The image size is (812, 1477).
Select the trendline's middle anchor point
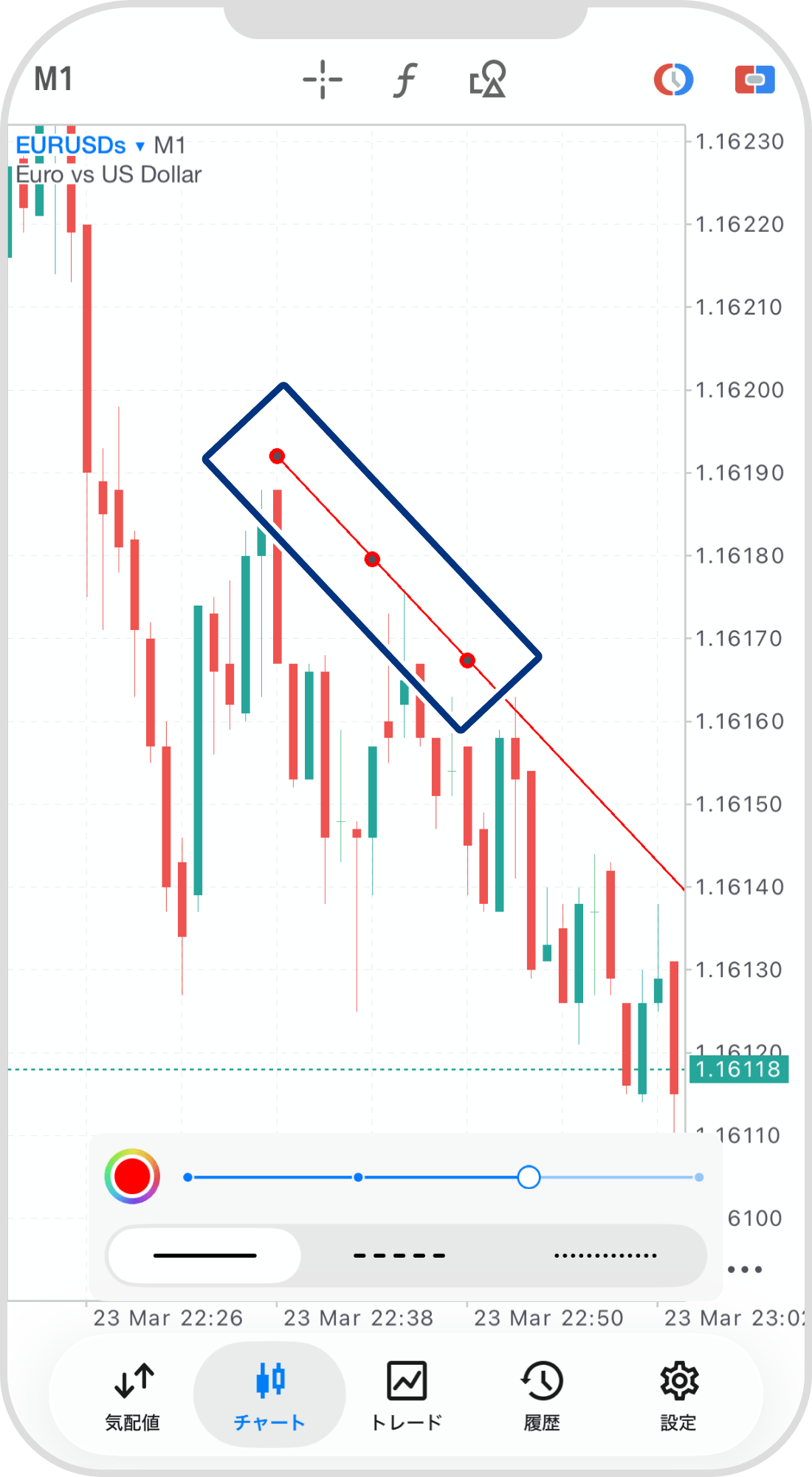click(372, 559)
